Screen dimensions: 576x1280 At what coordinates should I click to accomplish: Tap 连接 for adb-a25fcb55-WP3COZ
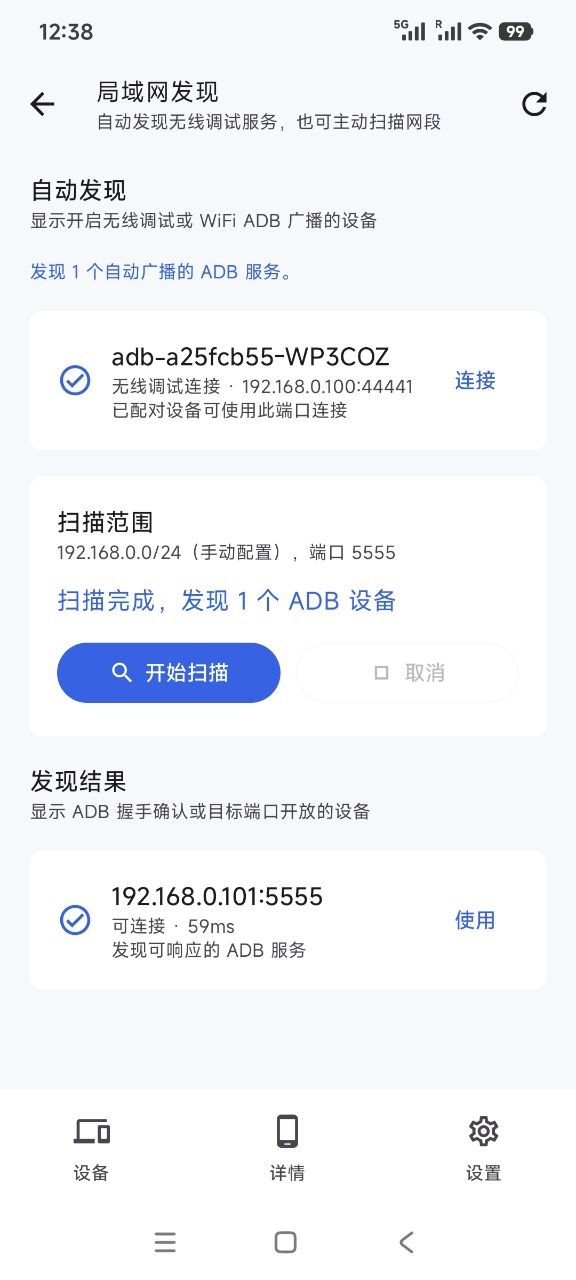click(475, 380)
